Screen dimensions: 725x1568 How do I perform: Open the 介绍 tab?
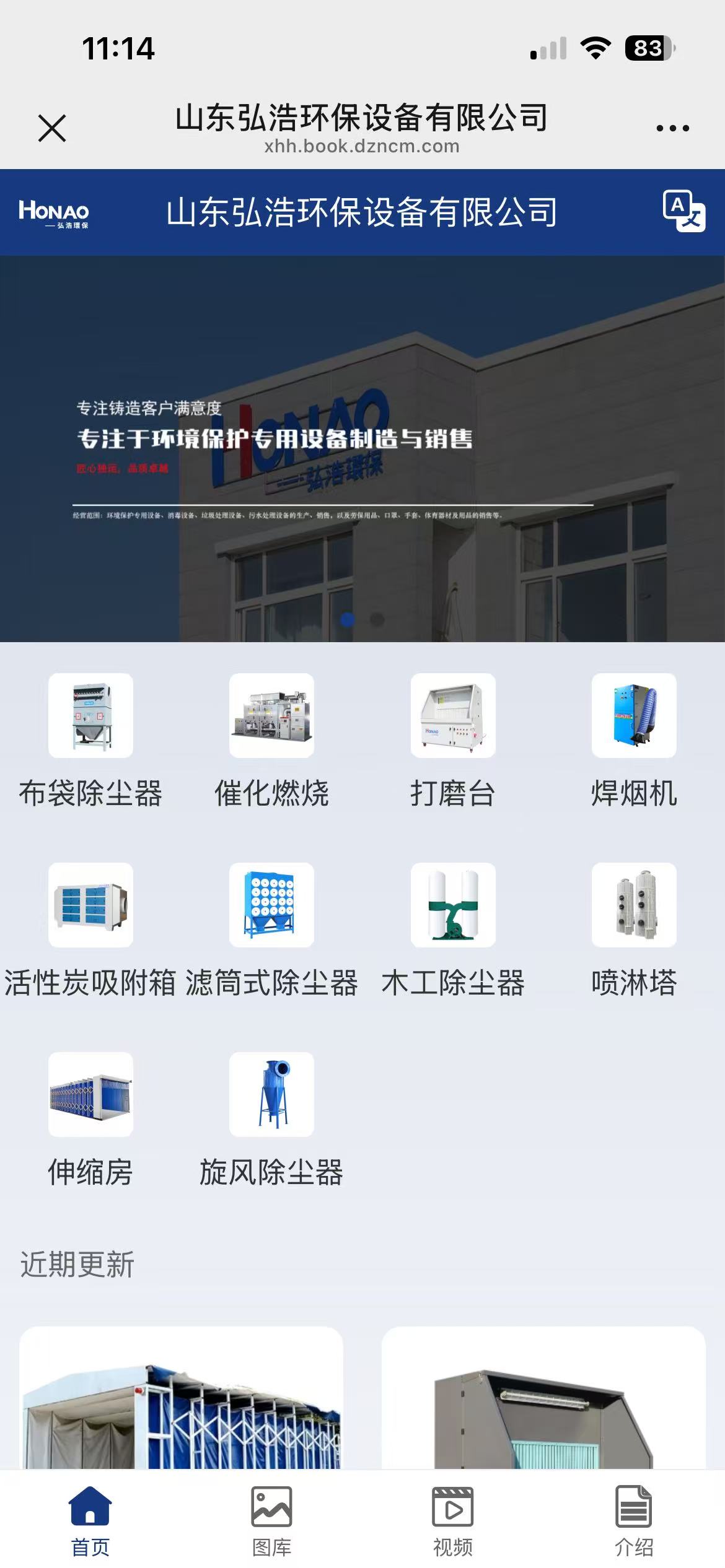point(634,1520)
